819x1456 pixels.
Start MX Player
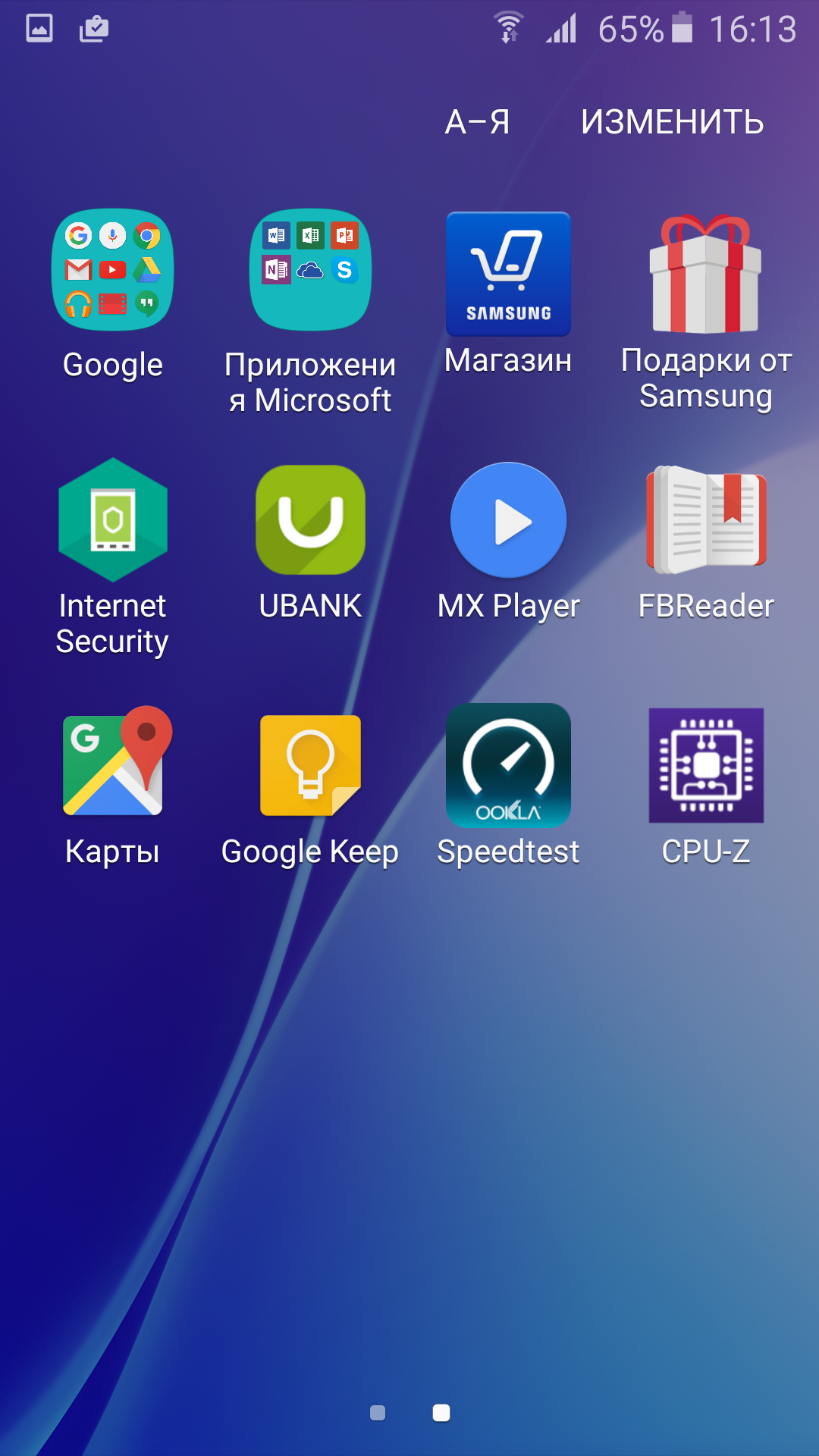click(508, 520)
